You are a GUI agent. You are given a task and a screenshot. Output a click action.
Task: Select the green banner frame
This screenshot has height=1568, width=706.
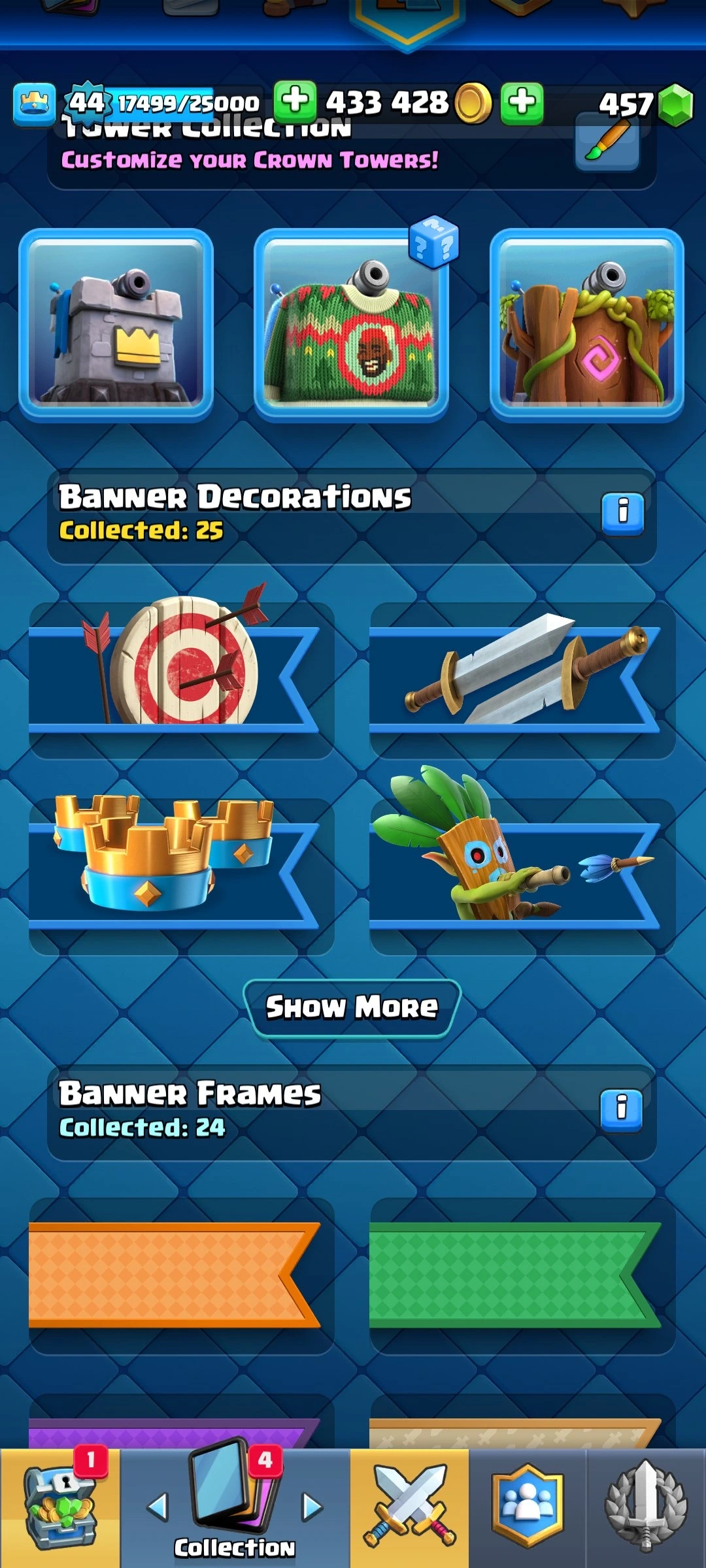pyautogui.click(x=522, y=1275)
